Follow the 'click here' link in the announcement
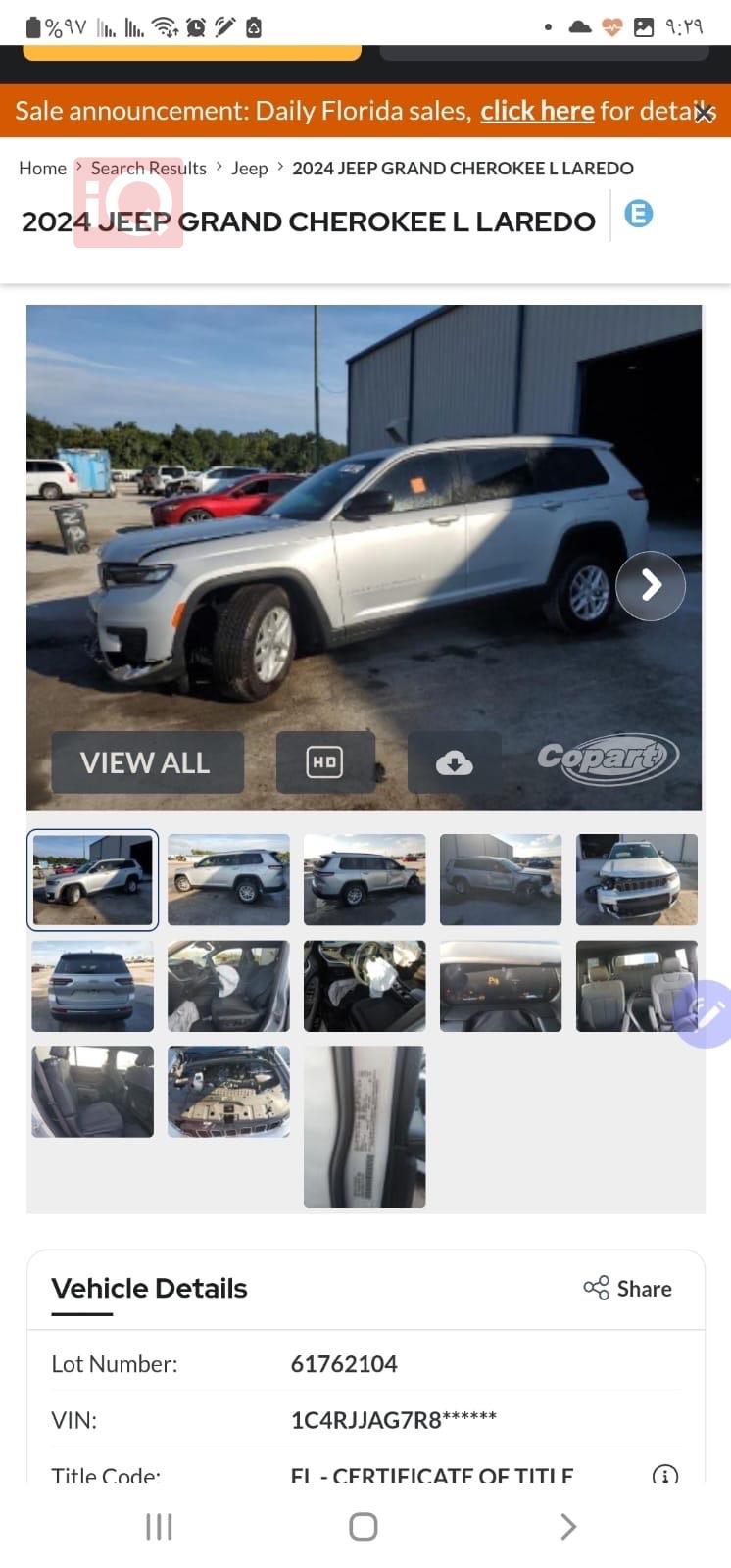This screenshot has height=1568, width=731. coord(537,111)
